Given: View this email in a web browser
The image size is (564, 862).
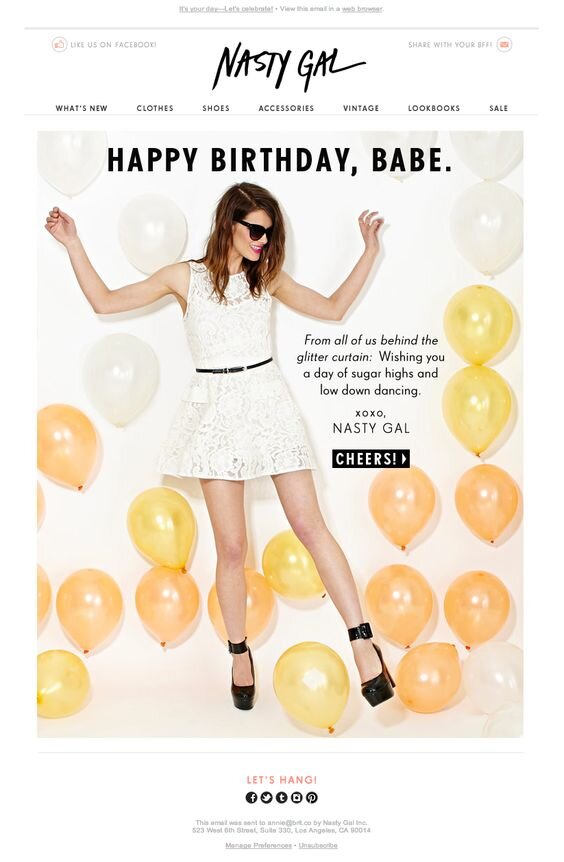Looking at the screenshot, I should point(362,9).
